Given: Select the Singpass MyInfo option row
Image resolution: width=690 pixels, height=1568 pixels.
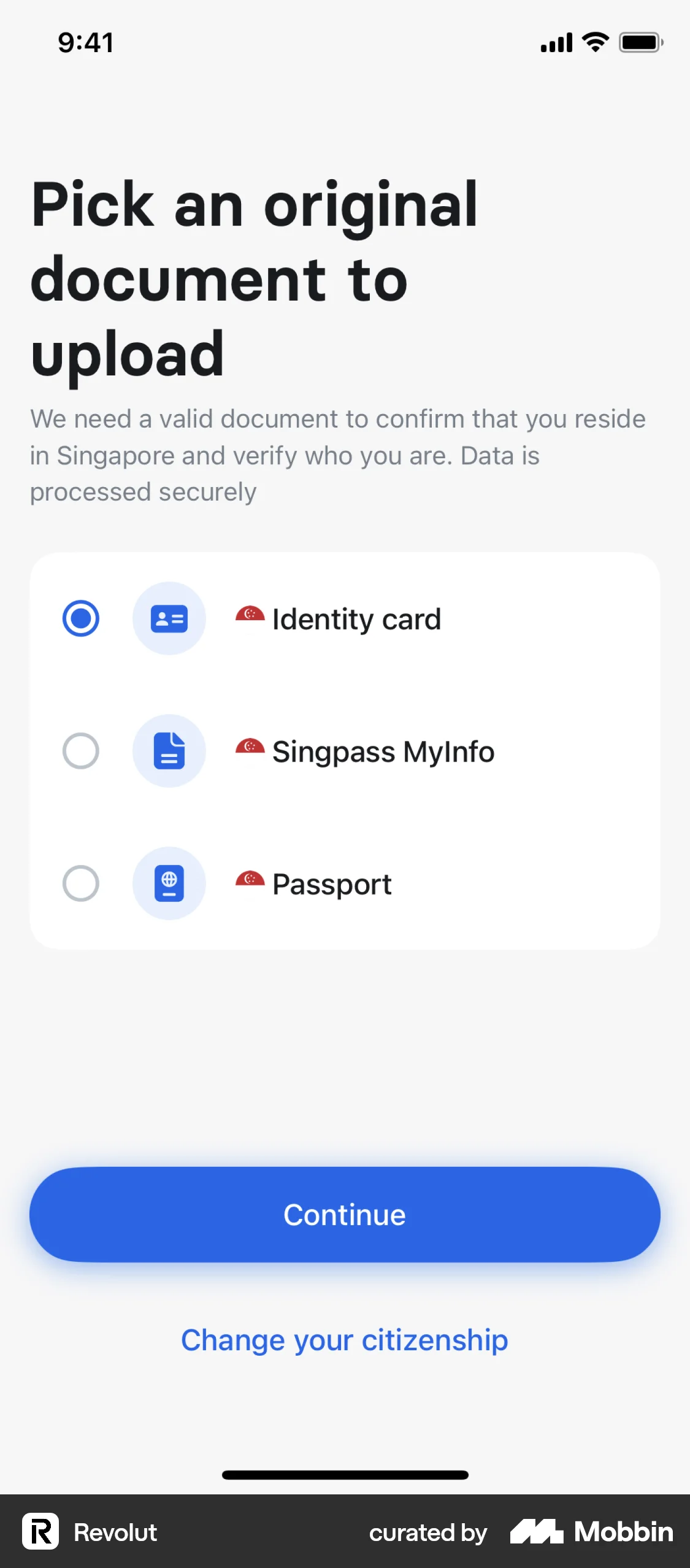Looking at the screenshot, I should [345, 751].
